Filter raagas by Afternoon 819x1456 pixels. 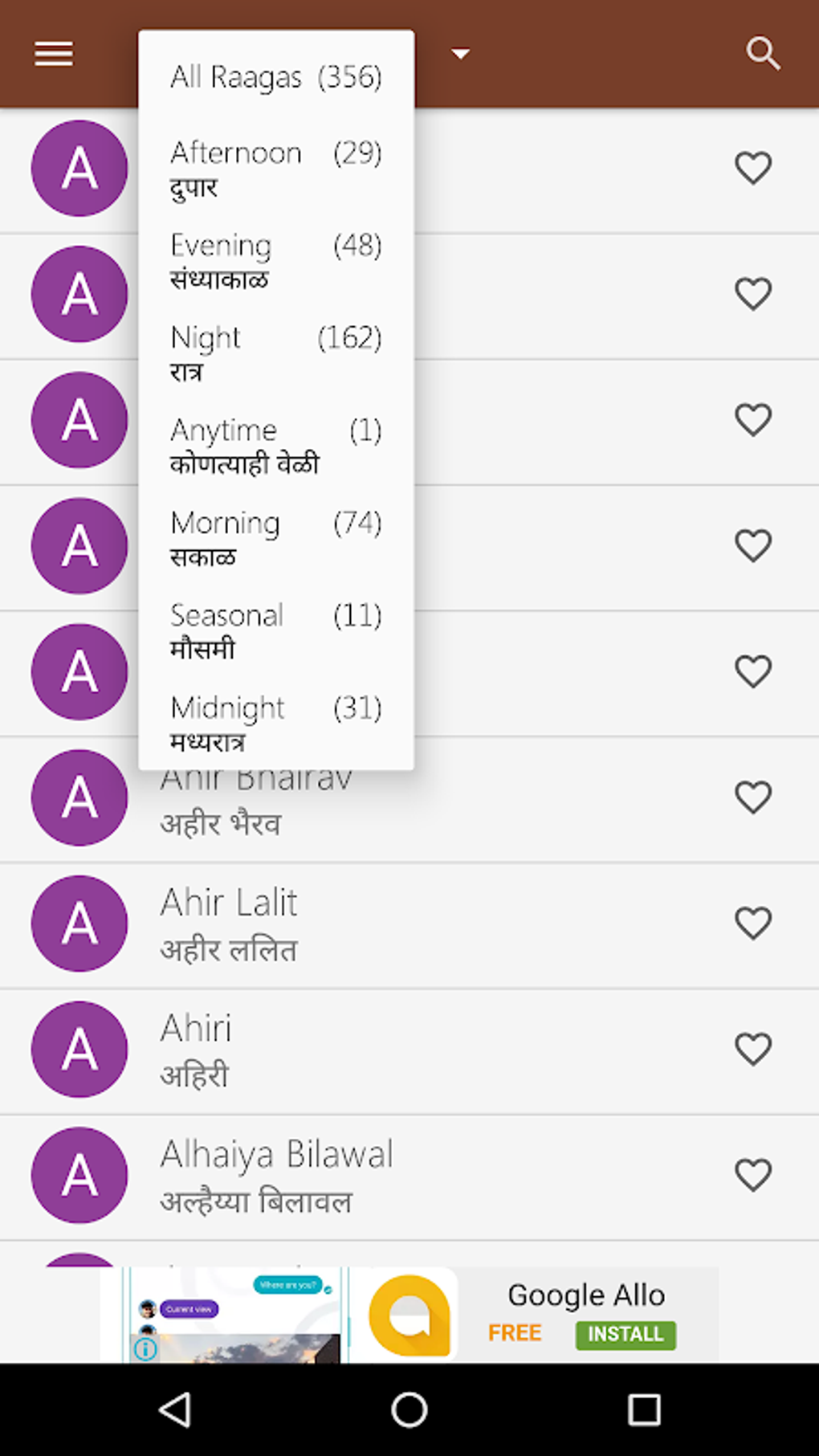[275, 169]
